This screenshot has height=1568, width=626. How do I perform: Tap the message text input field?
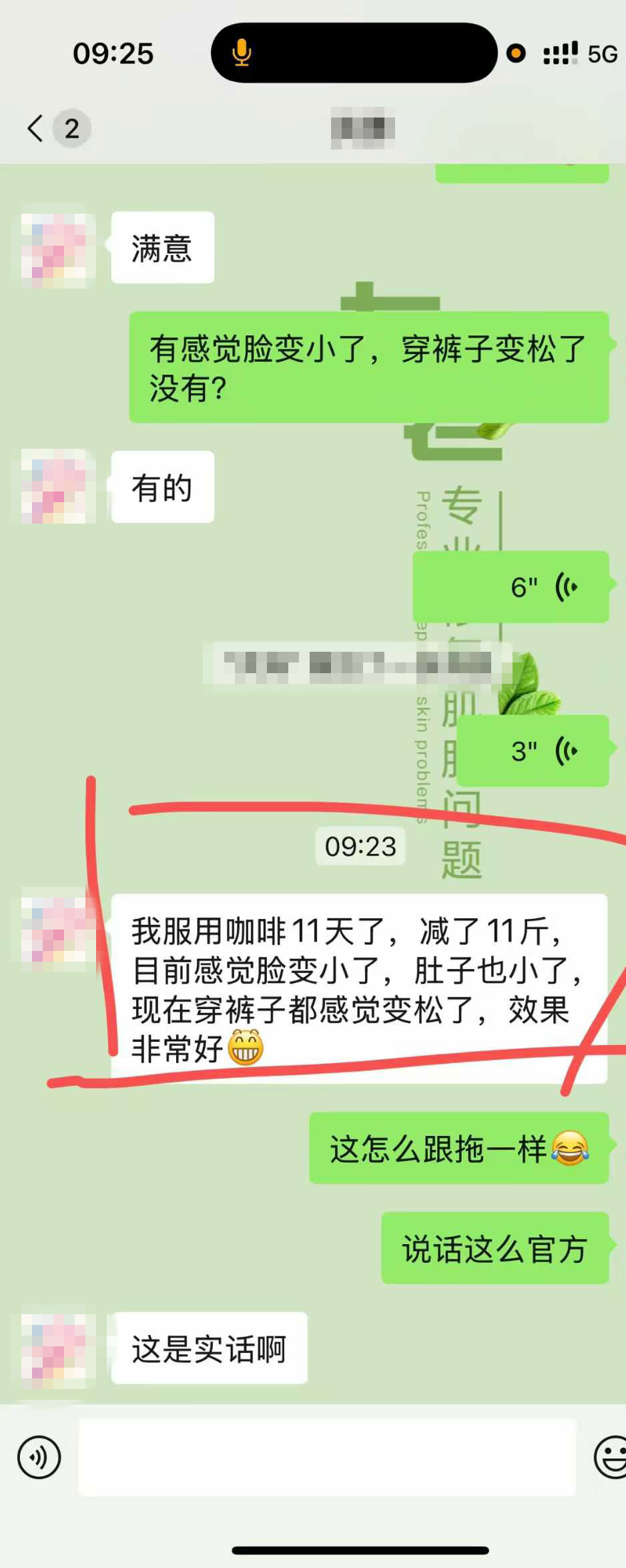click(x=327, y=1457)
